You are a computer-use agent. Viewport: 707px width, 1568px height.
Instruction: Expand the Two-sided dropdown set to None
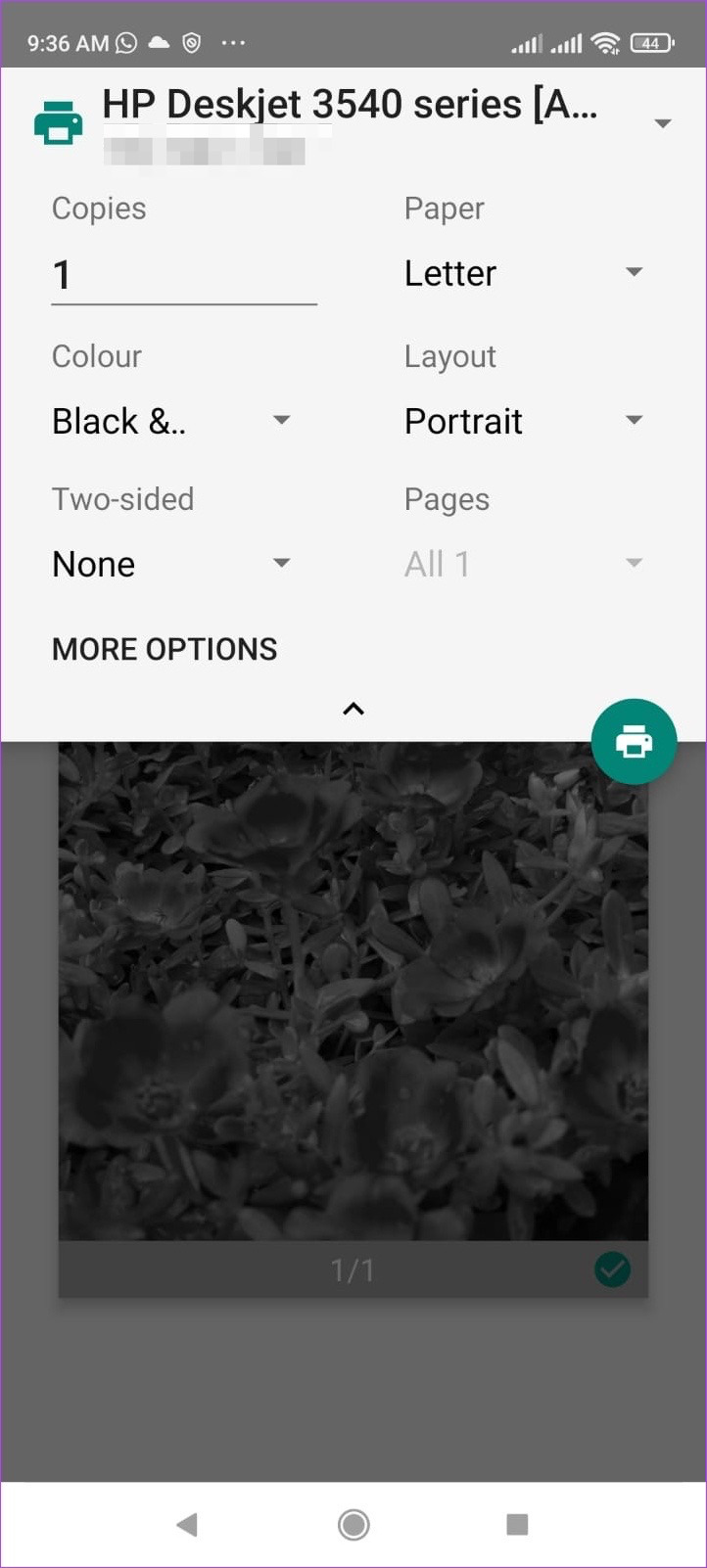click(x=171, y=564)
